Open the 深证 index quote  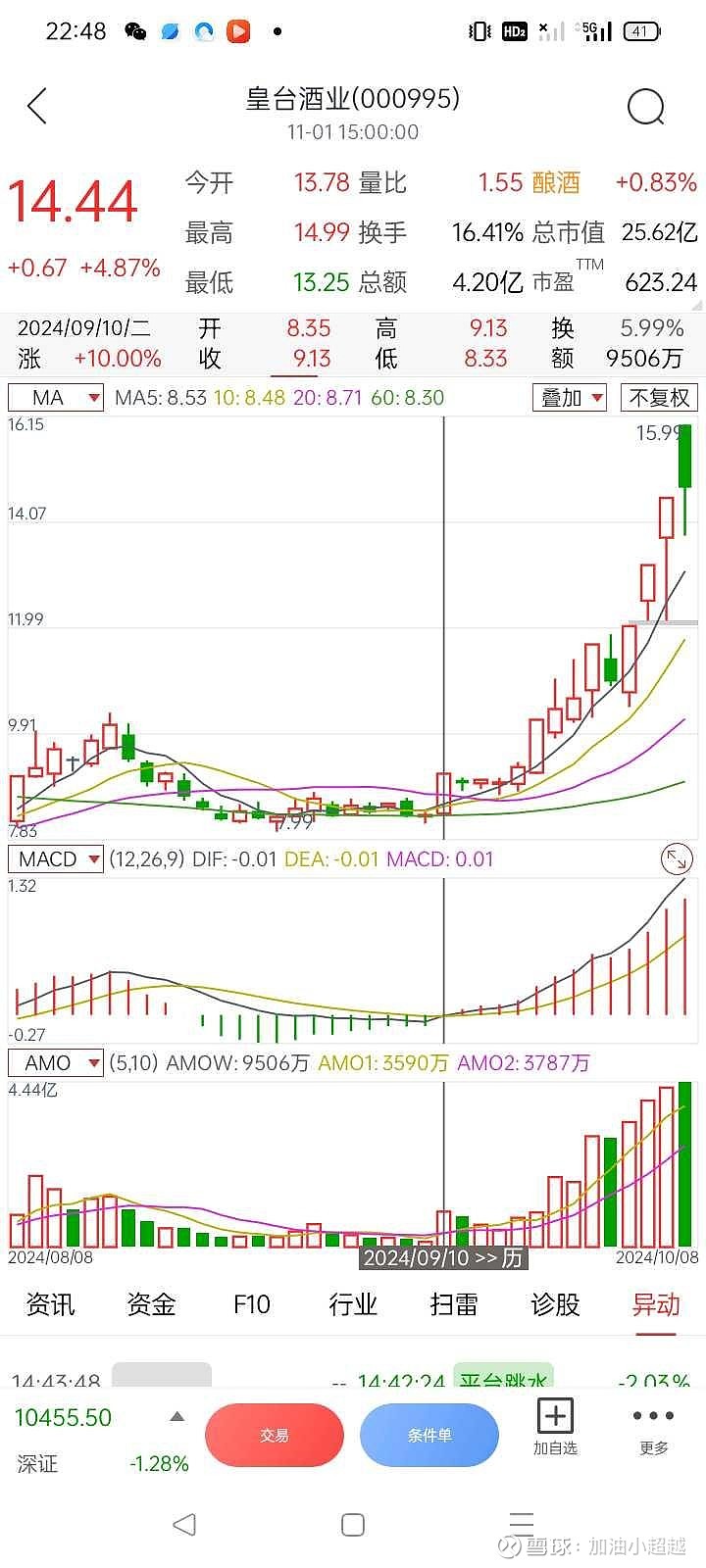click(59, 1439)
